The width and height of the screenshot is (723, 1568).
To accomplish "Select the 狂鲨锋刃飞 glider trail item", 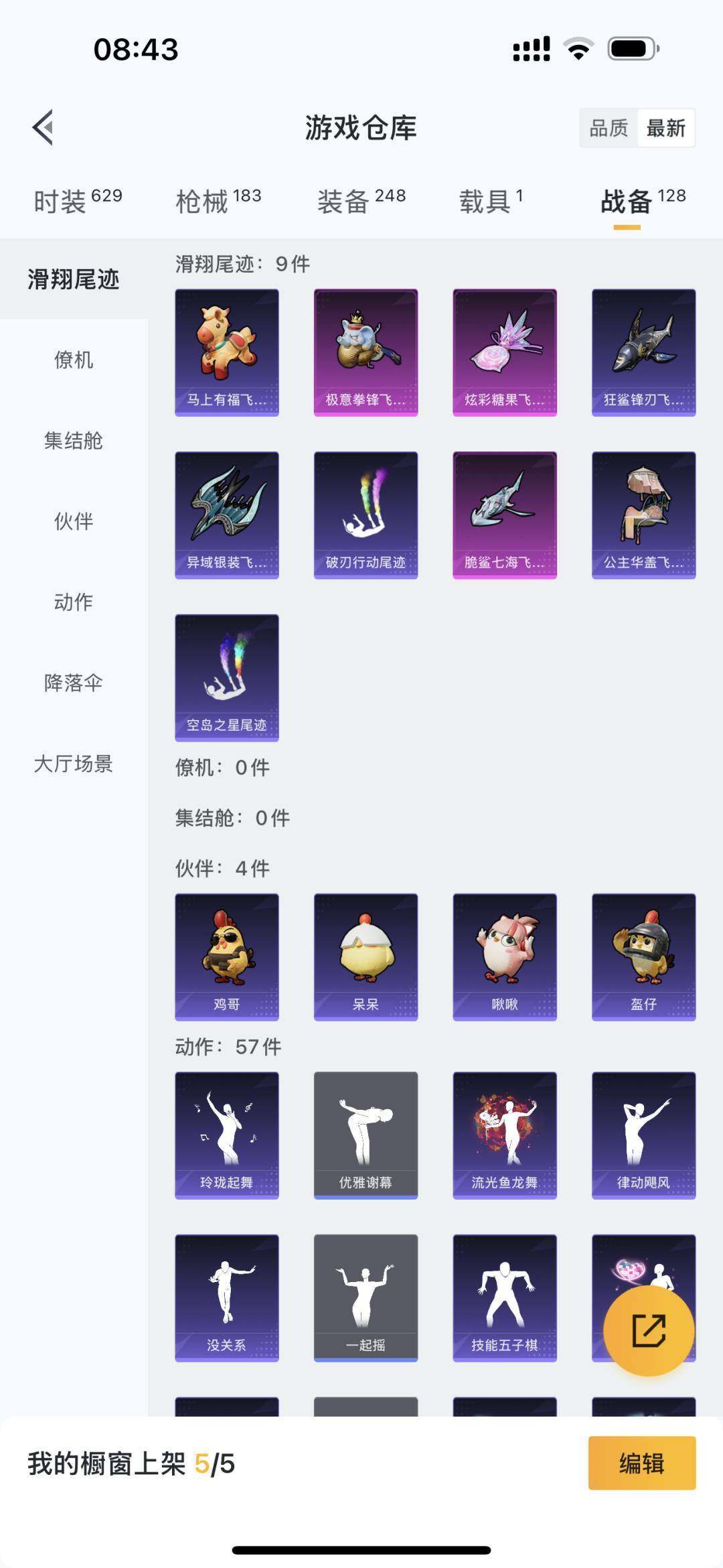I will click(x=643, y=353).
